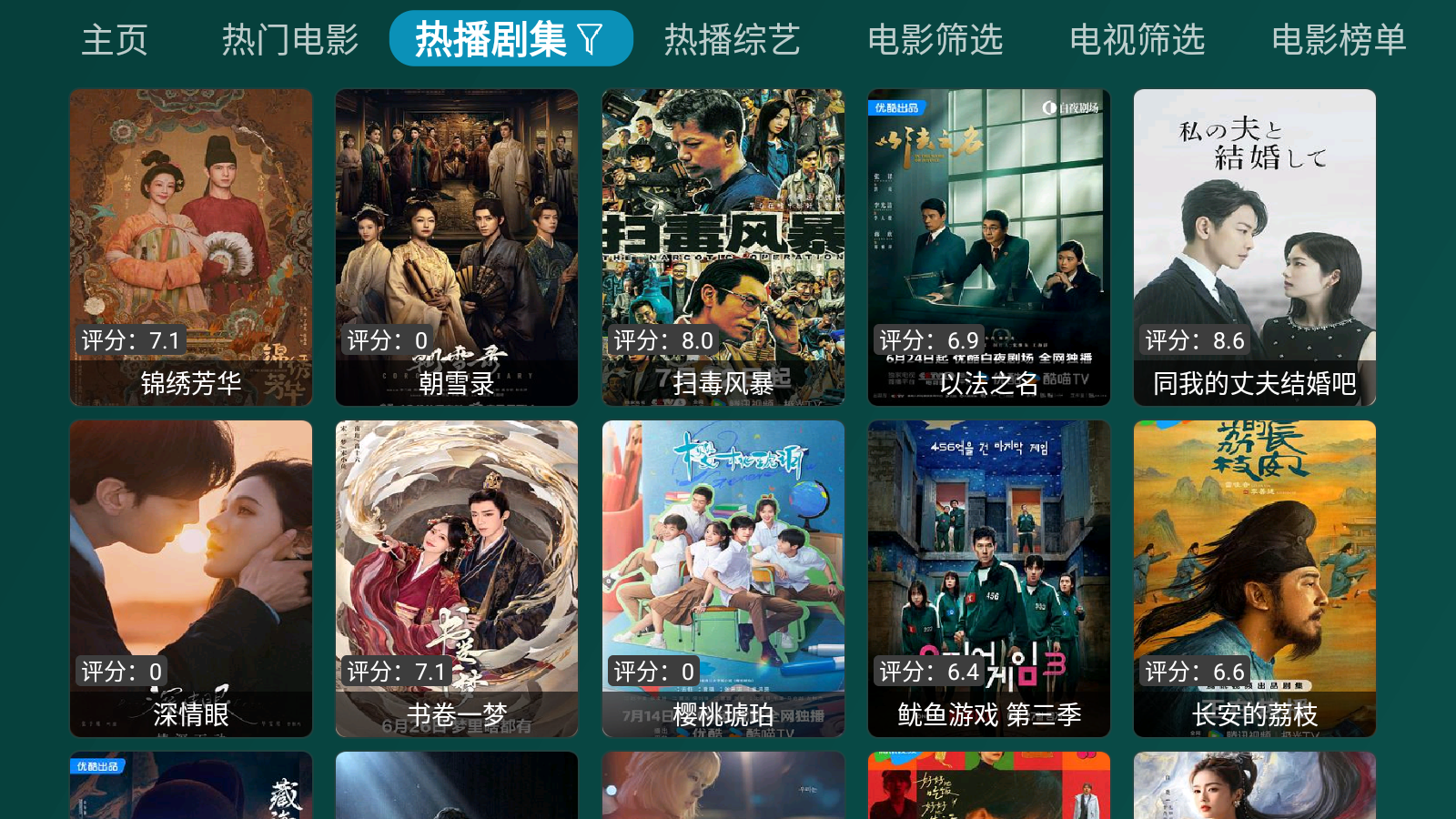Switch to the 热播综艺 tab
Viewport: 1456px width, 819px height.
click(x=732, y=39)
